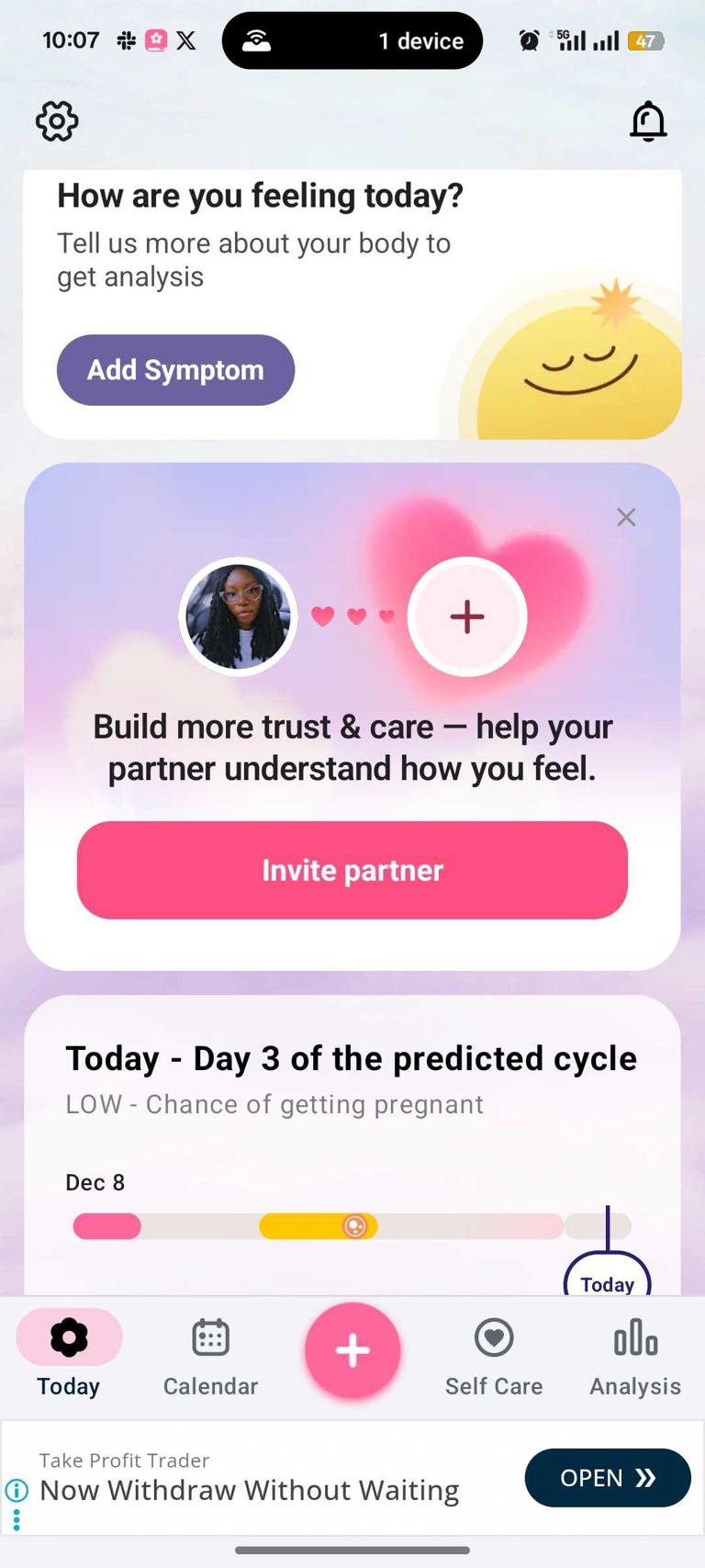Switch to the Calendar tab
The height and width of the screenshot is (1568, 705).
pos(210,1358)
